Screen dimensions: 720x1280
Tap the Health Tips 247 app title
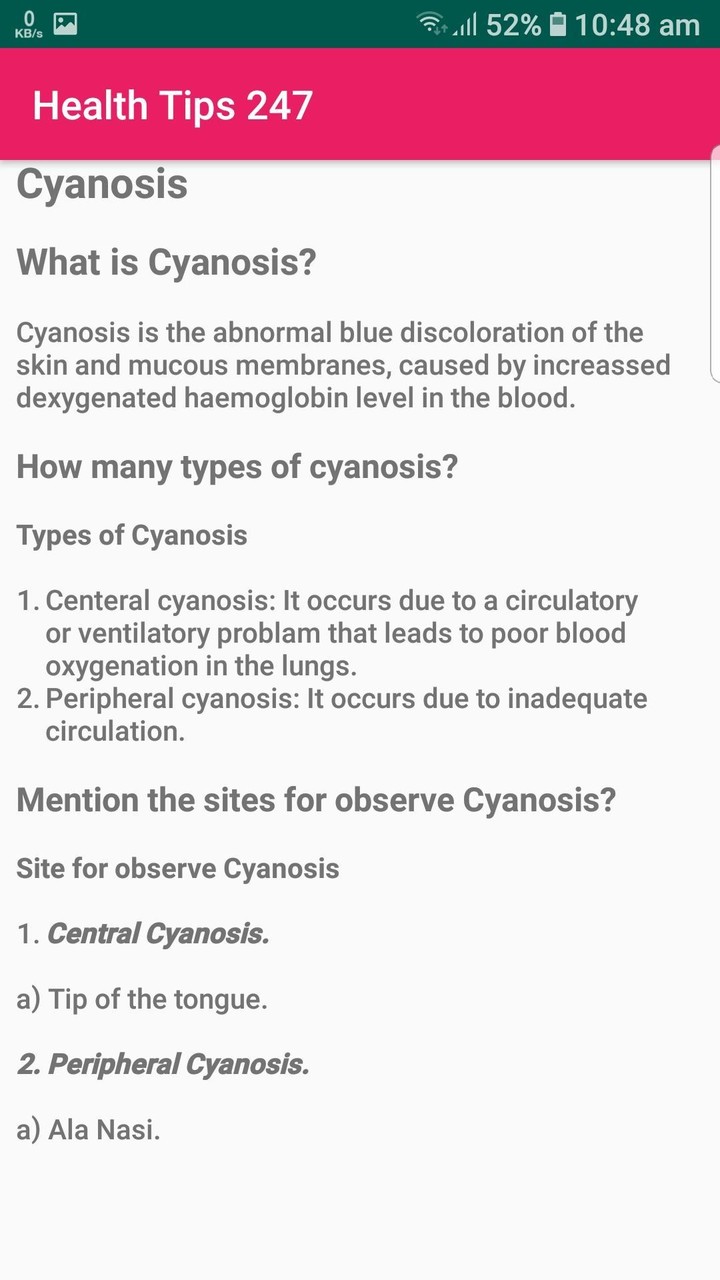pos(173,105)
